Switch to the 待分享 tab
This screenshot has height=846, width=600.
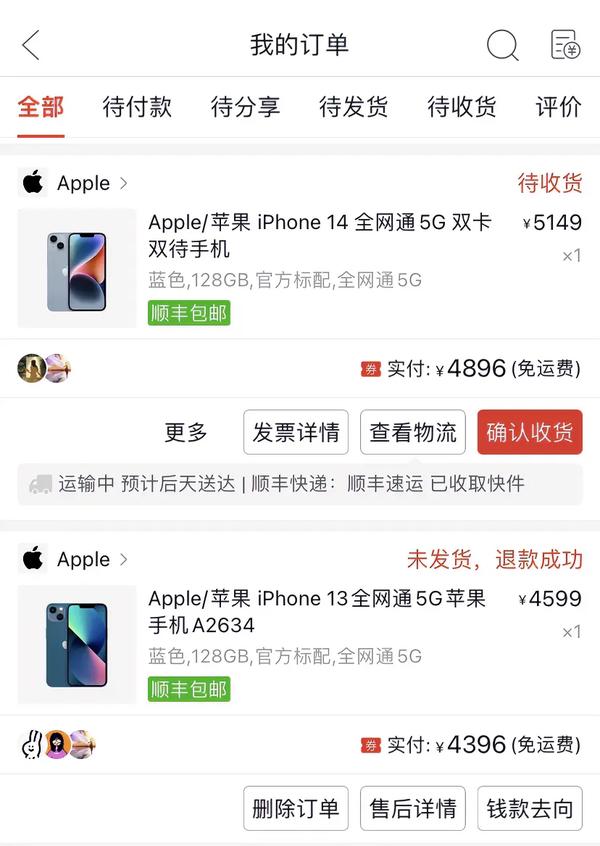point(245,107)
